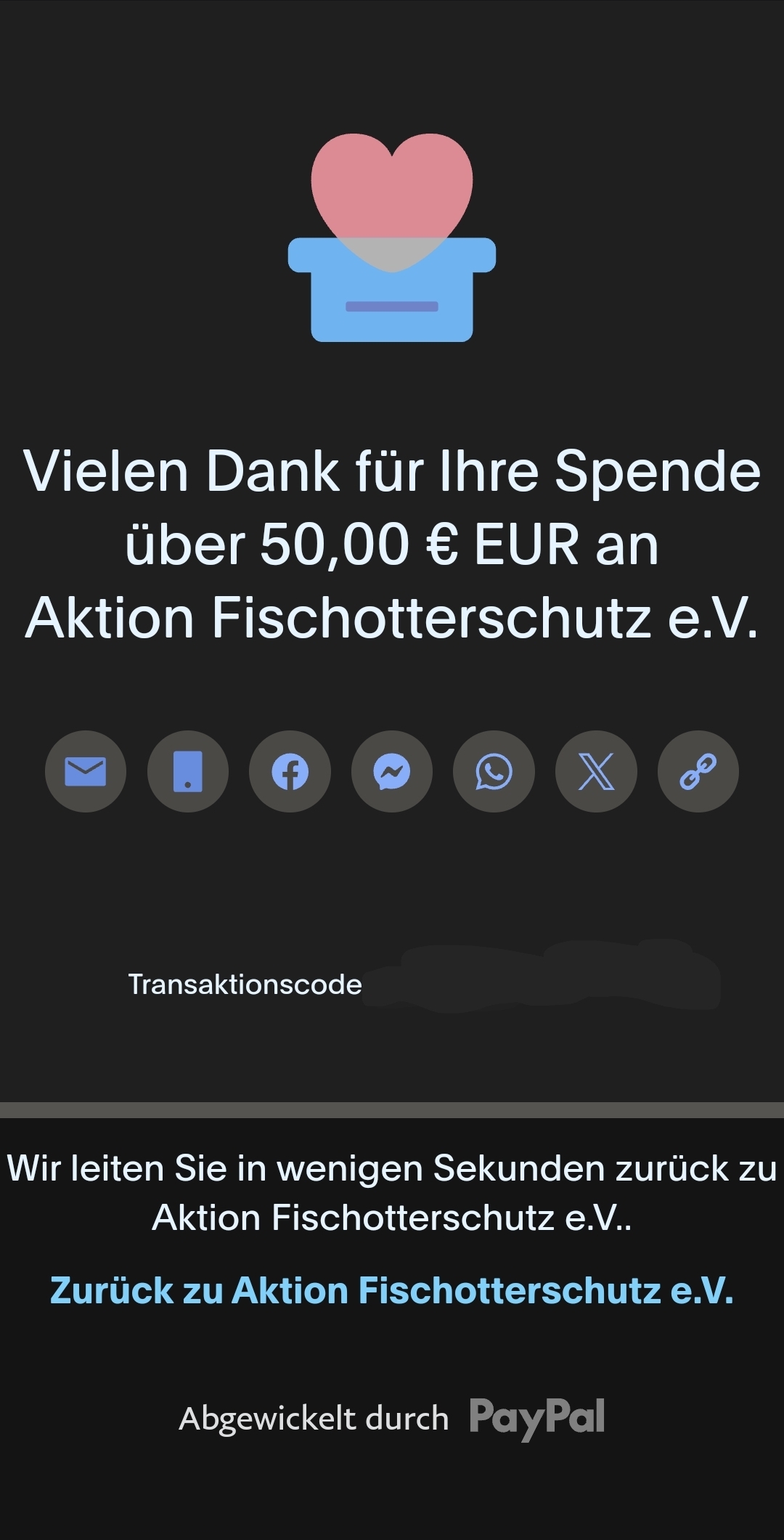Return via Zurück zu Aktion Fischotterschutz e.V.

tap(392, 1290)
